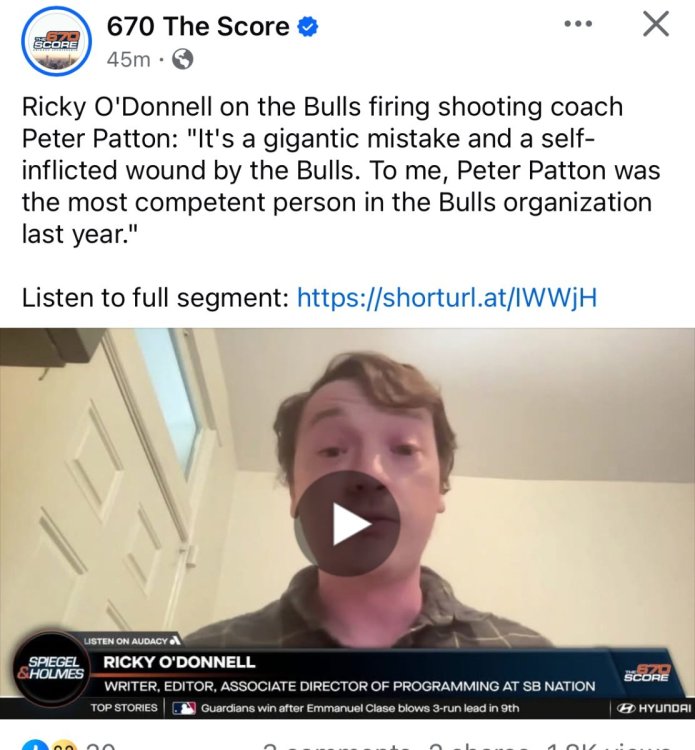Dismiss the post with the X
Screen dimensions: 695x750
(655, 24)
